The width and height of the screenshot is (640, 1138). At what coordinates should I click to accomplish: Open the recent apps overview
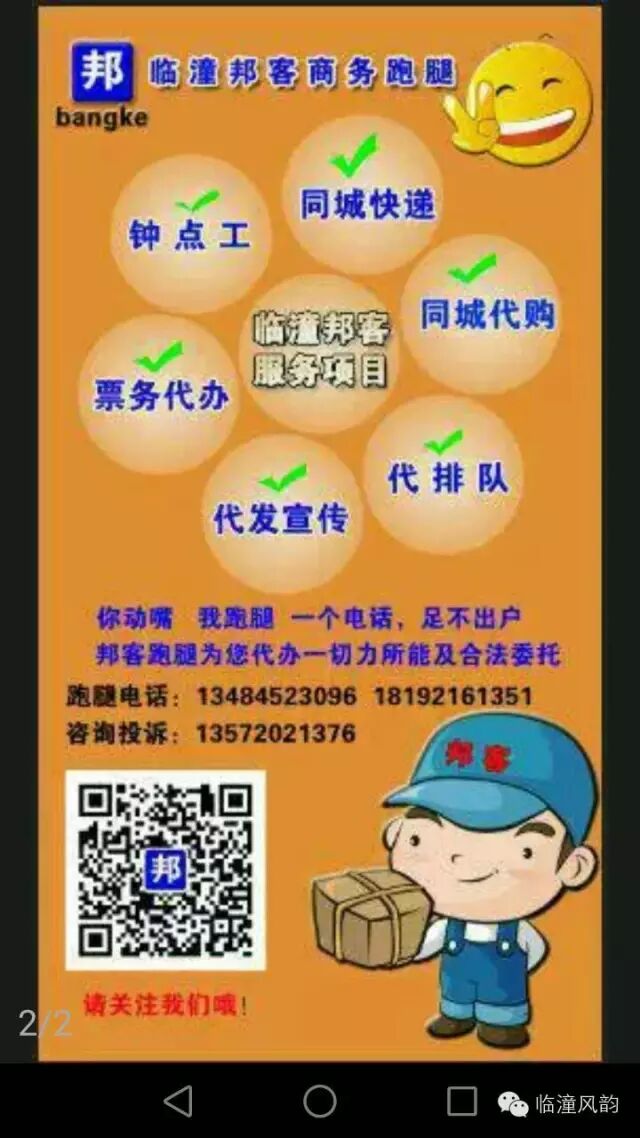(461, 1101)
